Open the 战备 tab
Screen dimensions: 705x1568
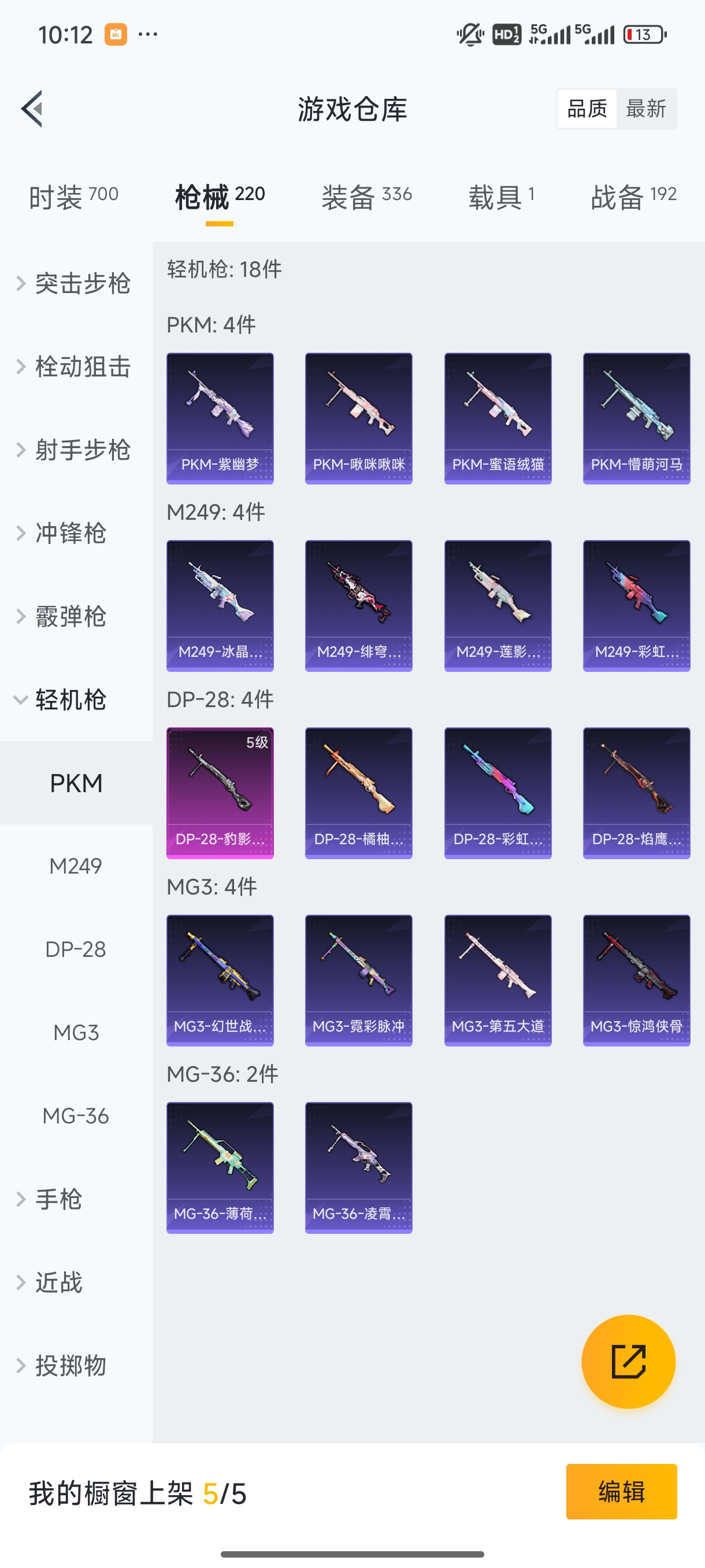point(633,197)
